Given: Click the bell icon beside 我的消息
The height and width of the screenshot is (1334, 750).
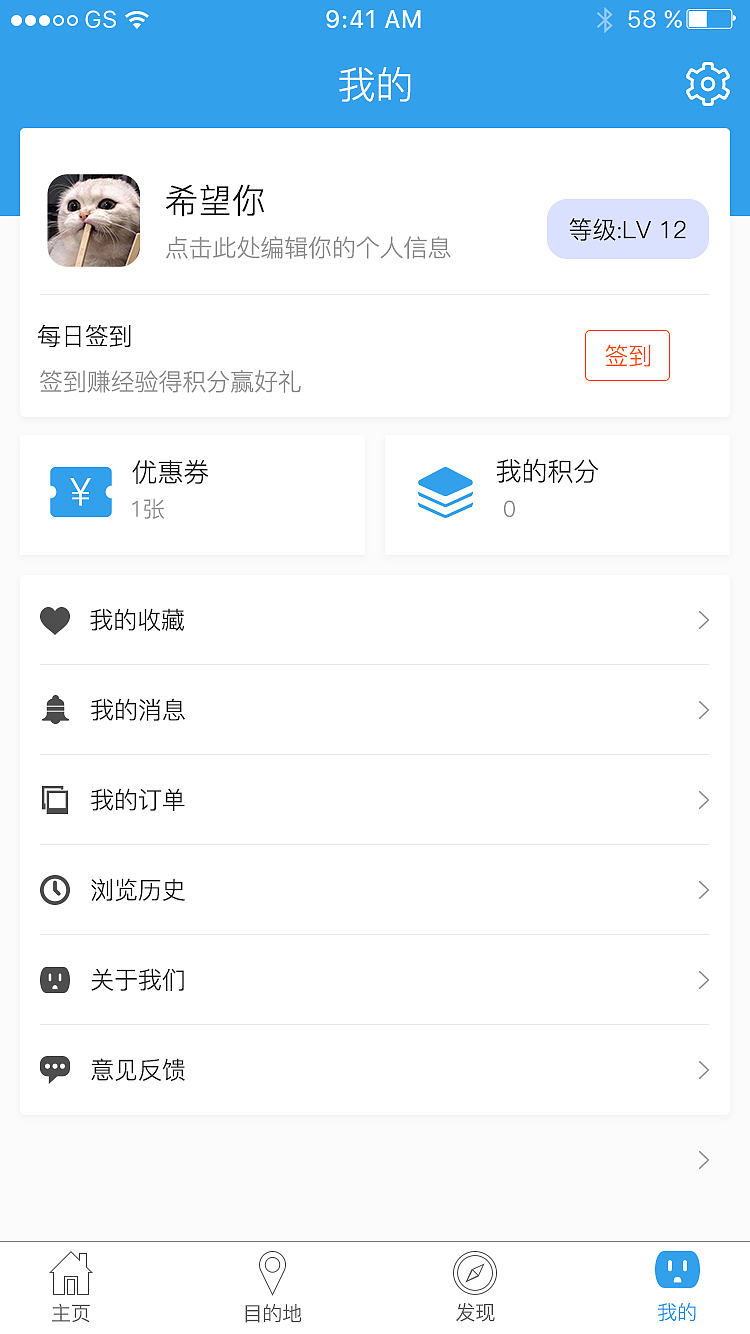Looking at the screenshot, I should pyautogui.click(x=55, y=710).
